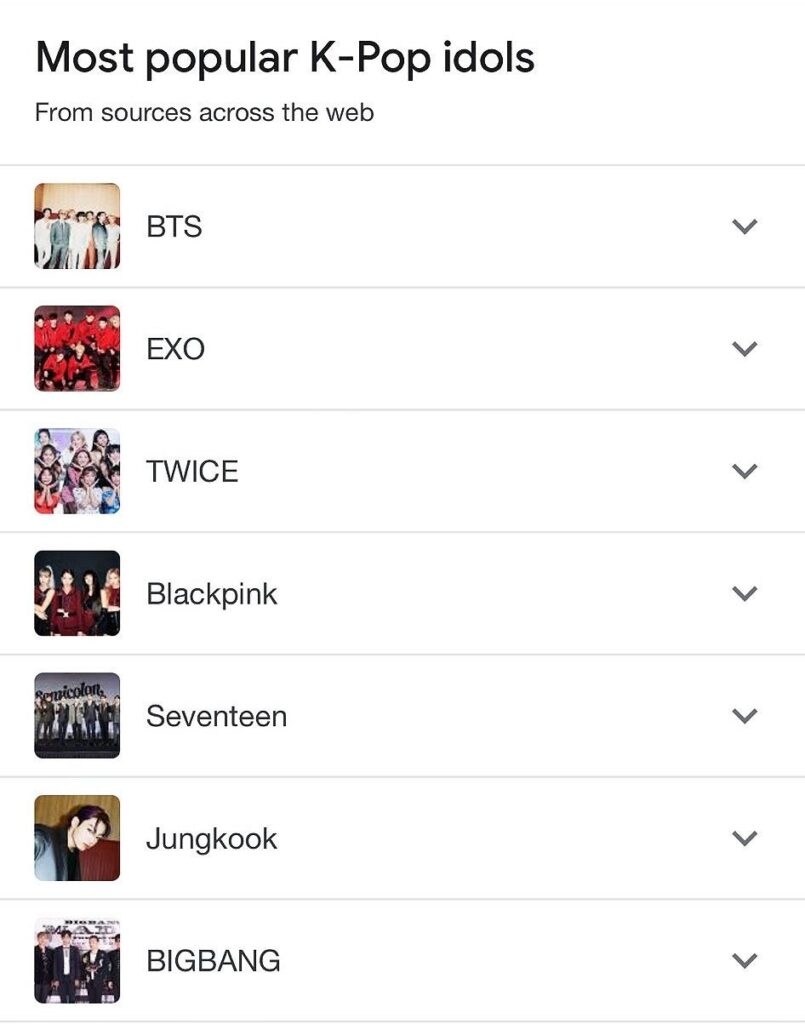Viewport: 805px width, 1024px height.
Task: Open the TWICE dropdown chevron
Action: [744, 471]
